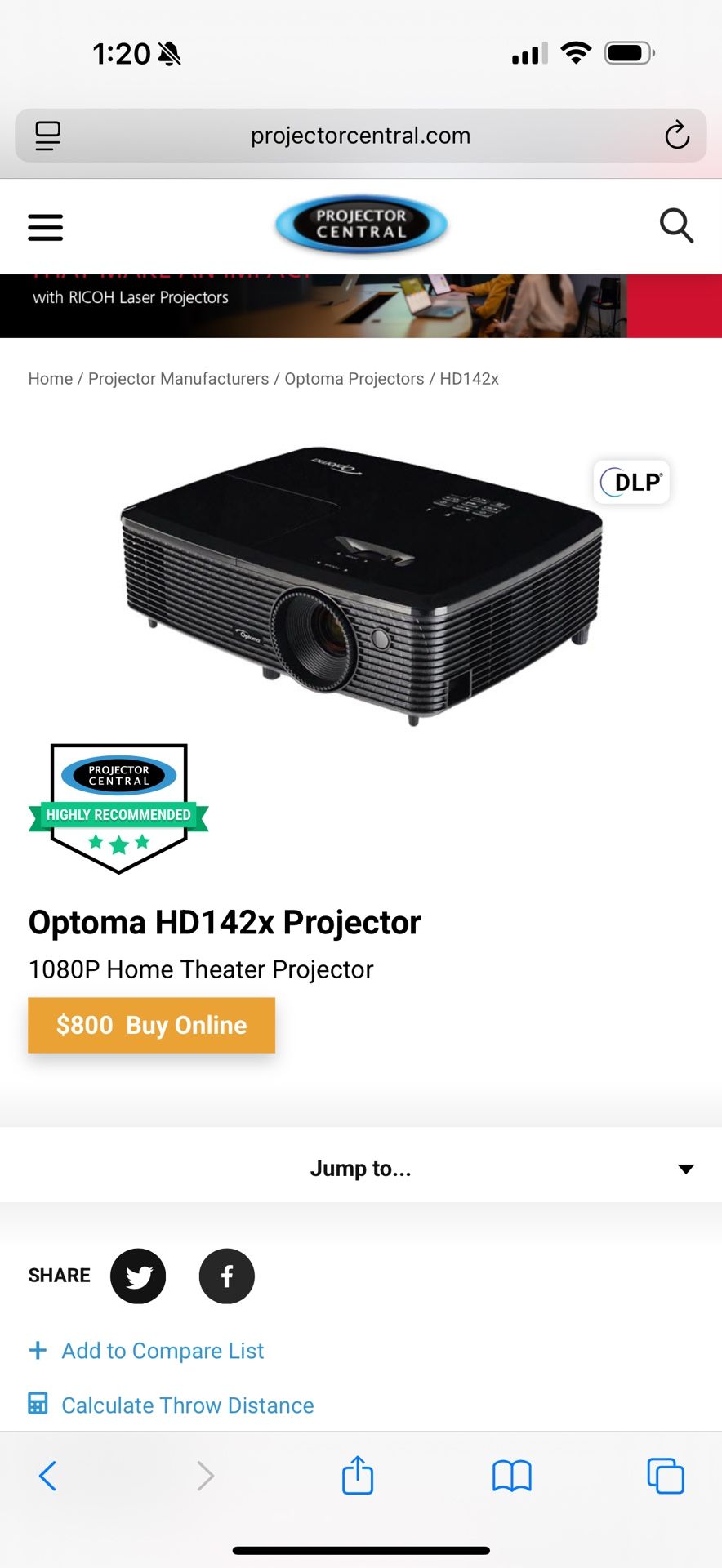Open Calculate Throw Distance

point(187,1405)
